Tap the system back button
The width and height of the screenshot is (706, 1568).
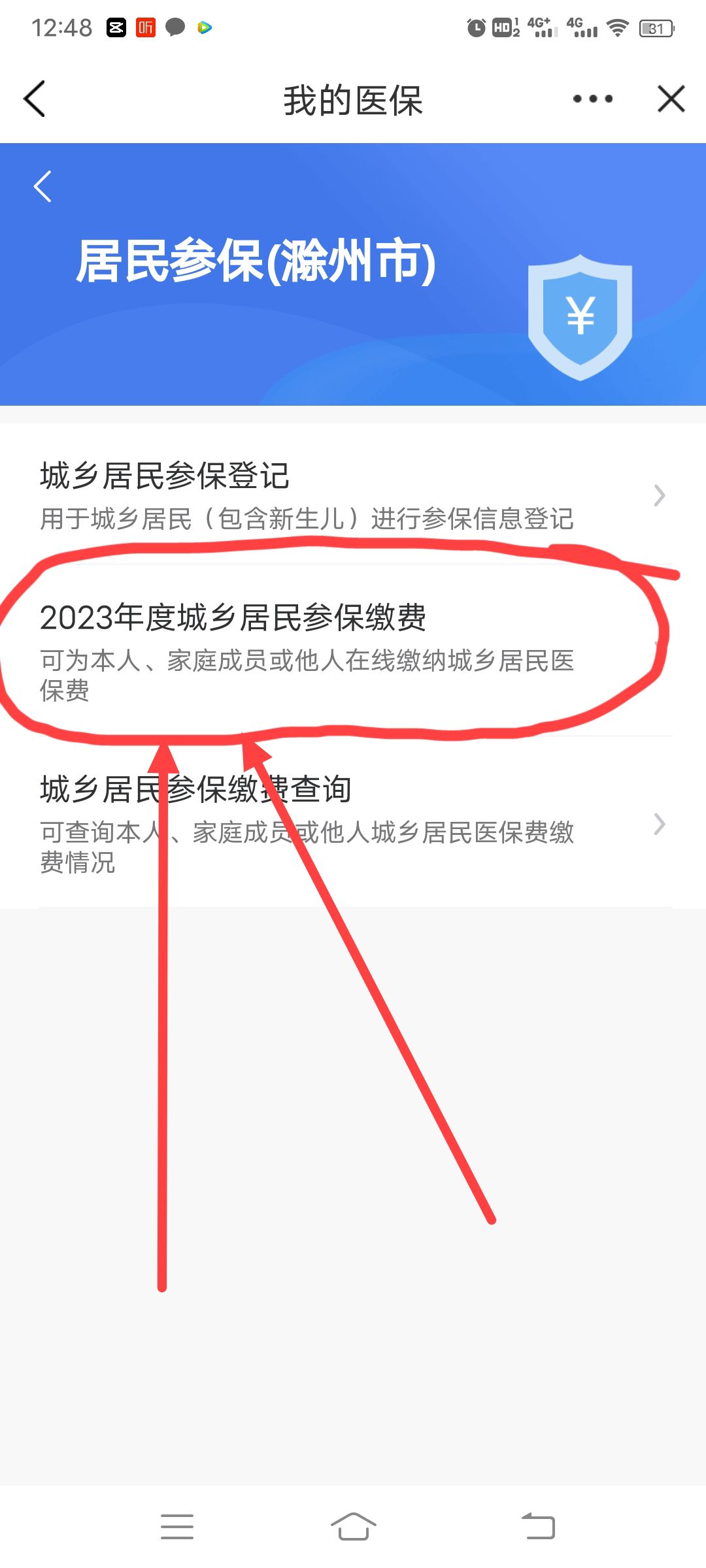pos(538,1526)
